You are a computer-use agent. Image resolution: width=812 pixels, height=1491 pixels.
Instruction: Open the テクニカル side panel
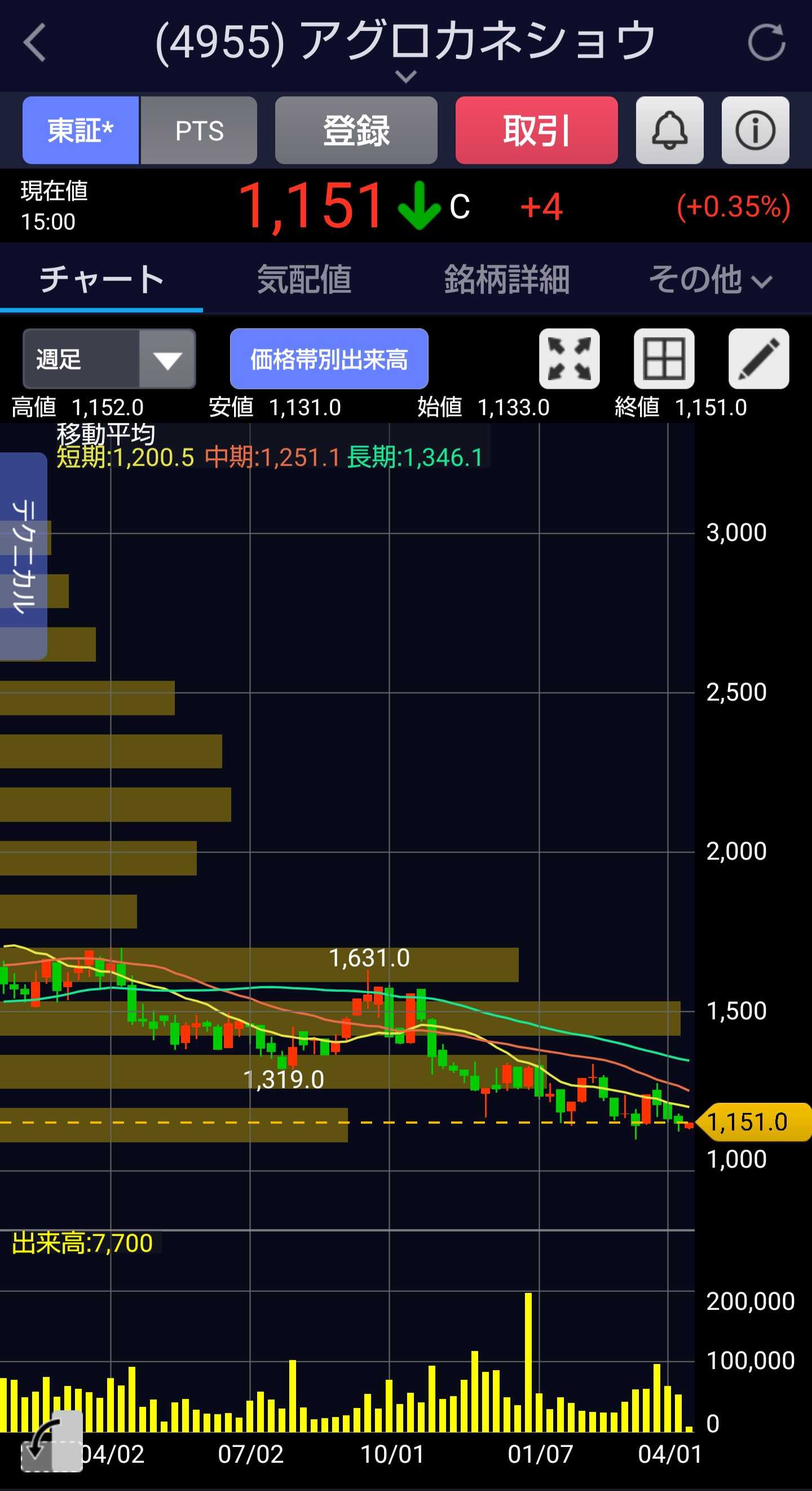[23, 556]
